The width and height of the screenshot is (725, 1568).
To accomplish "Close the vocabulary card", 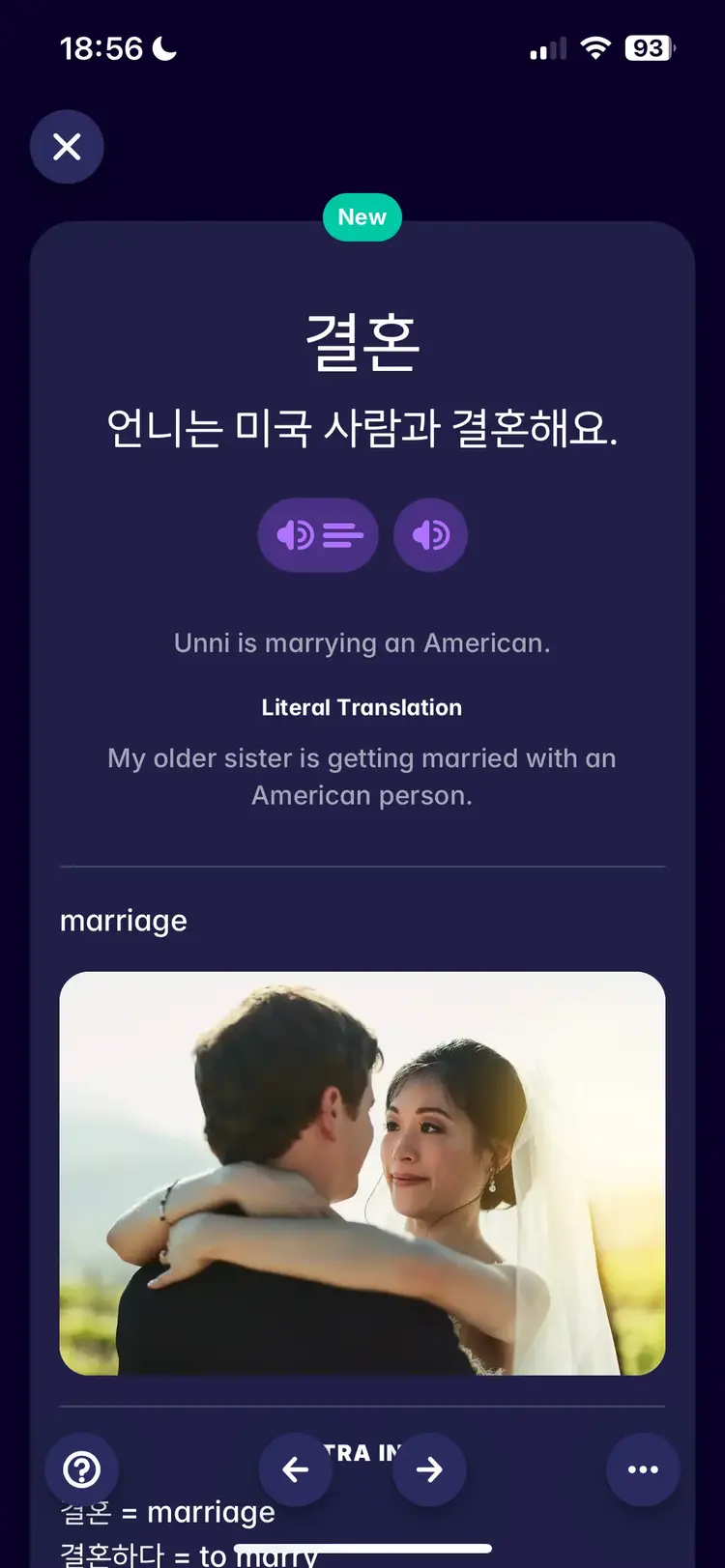I will [67, 147].
